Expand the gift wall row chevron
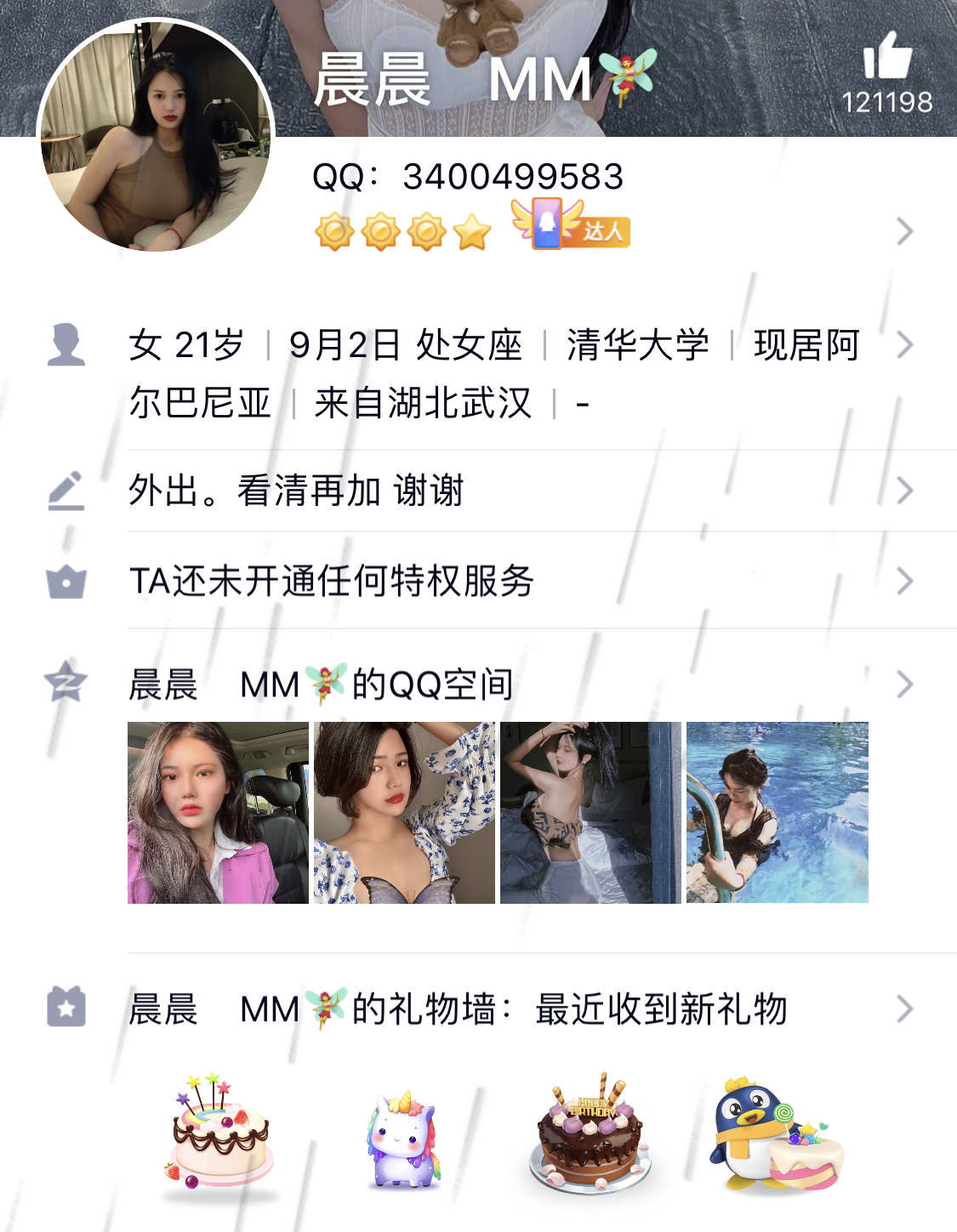Screen dimensions: 957x1232 904,1008
